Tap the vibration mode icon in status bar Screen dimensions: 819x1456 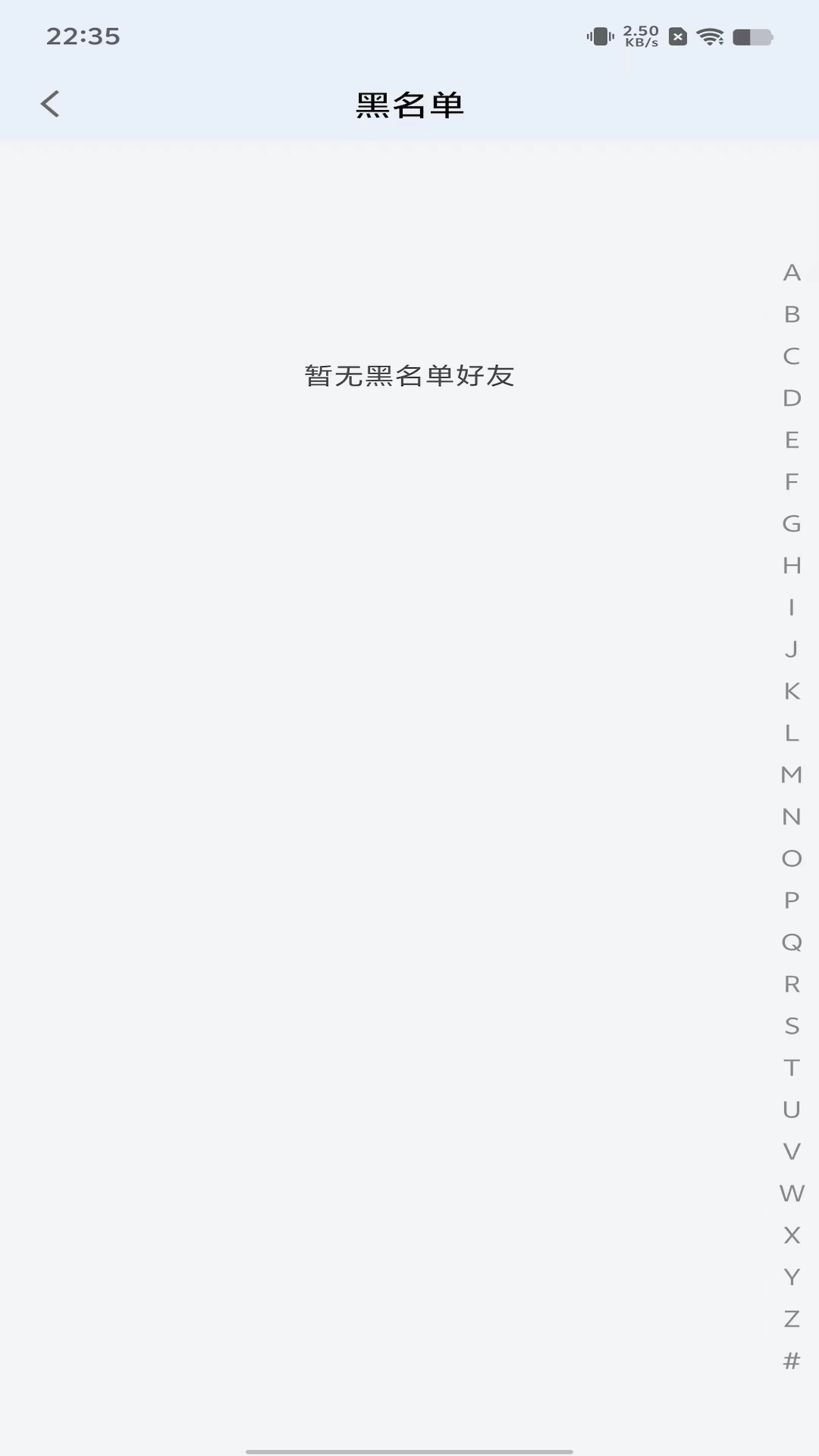601,34
